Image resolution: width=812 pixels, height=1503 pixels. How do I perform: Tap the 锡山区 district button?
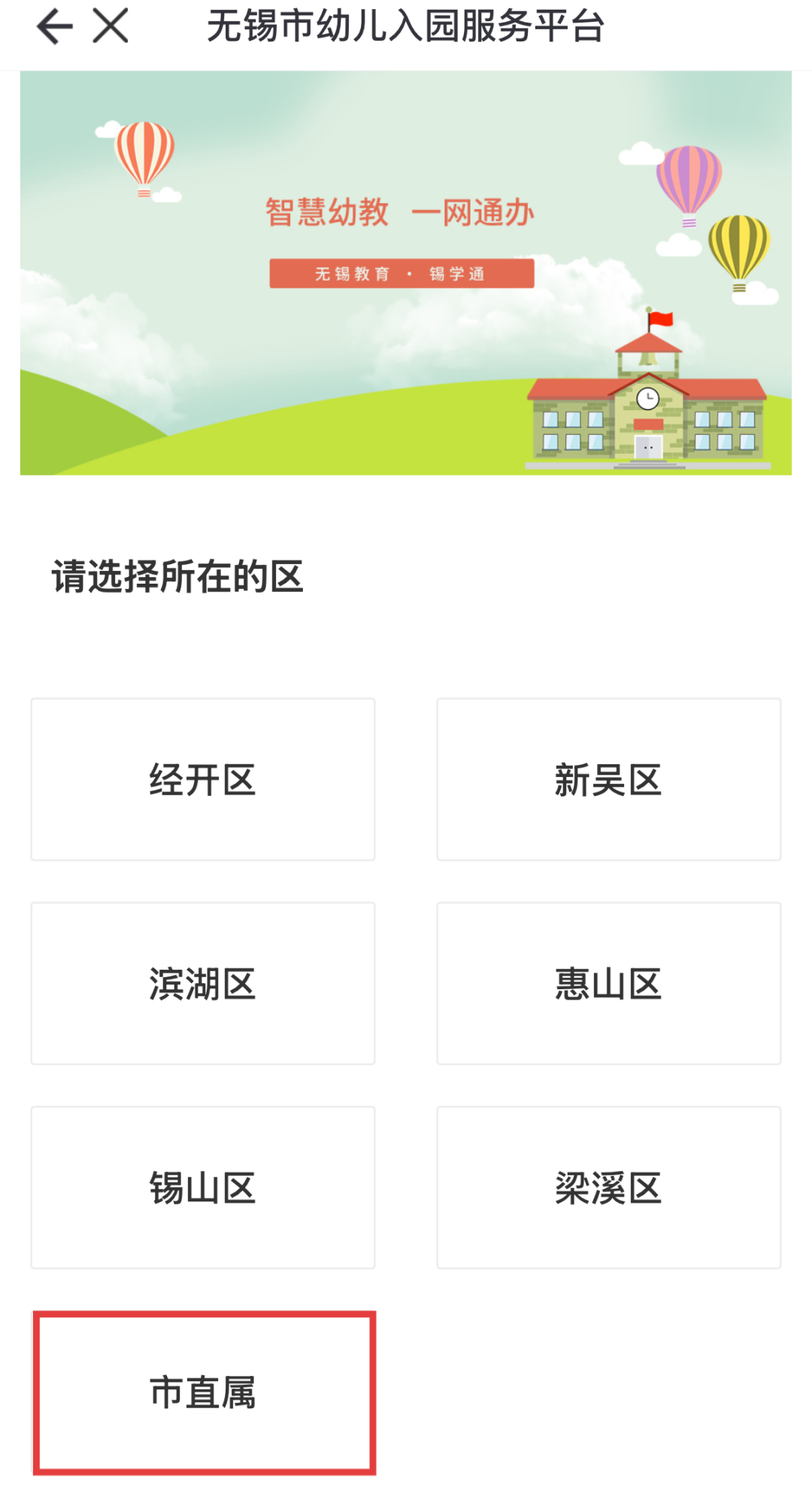tap(203, 1188)
